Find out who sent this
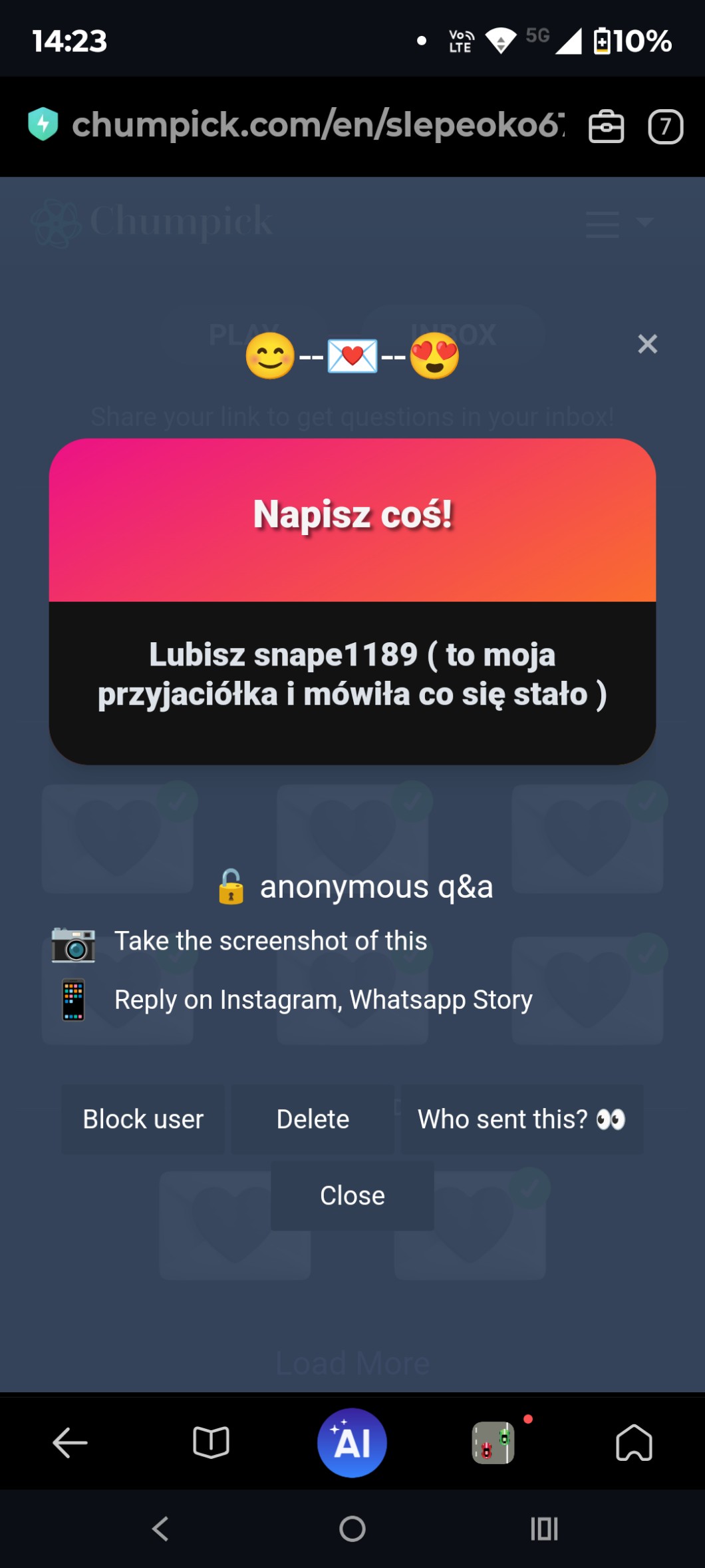The image size is (705, 1568). pos(521,1119)
